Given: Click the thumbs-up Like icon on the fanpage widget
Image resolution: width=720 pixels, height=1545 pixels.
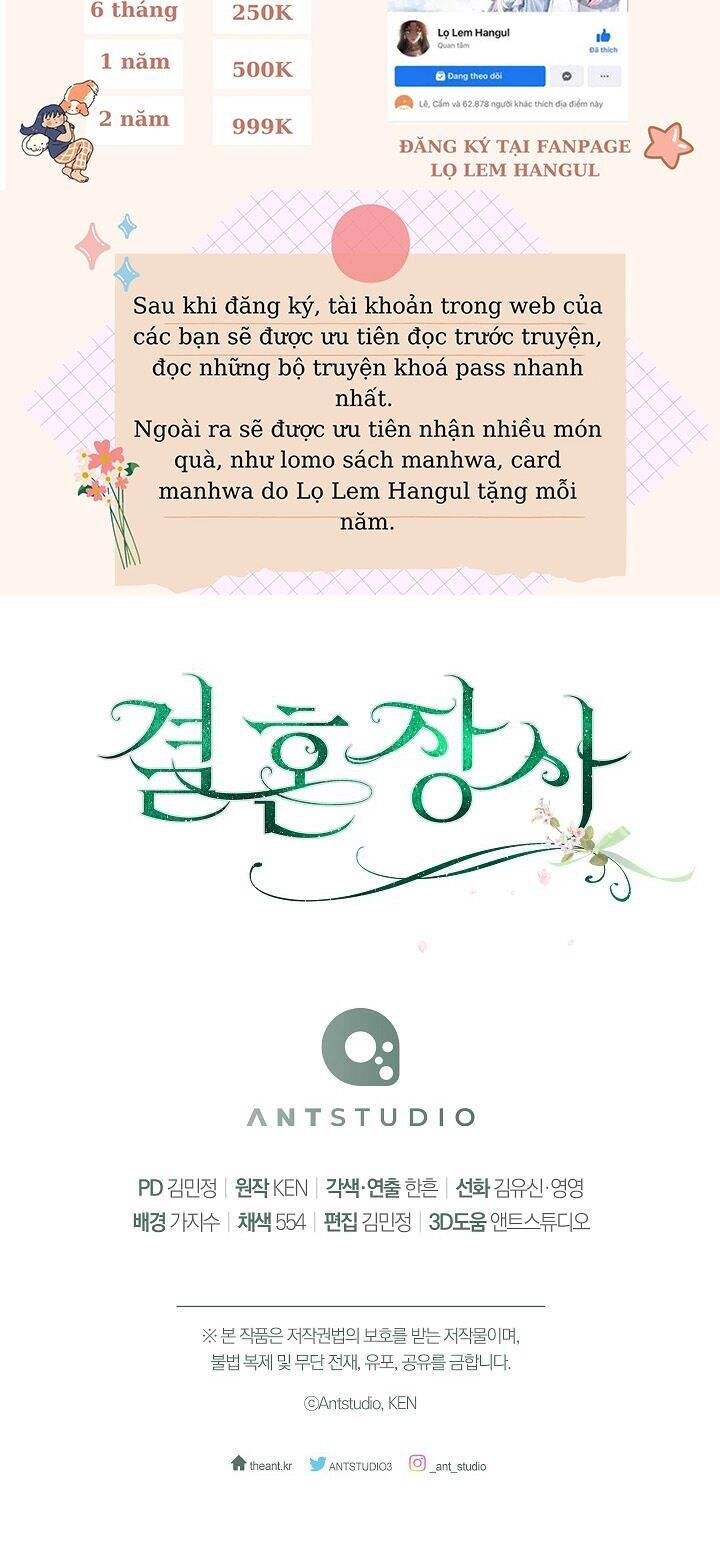Looking at the screenshot, I should (x=603, y=34).
